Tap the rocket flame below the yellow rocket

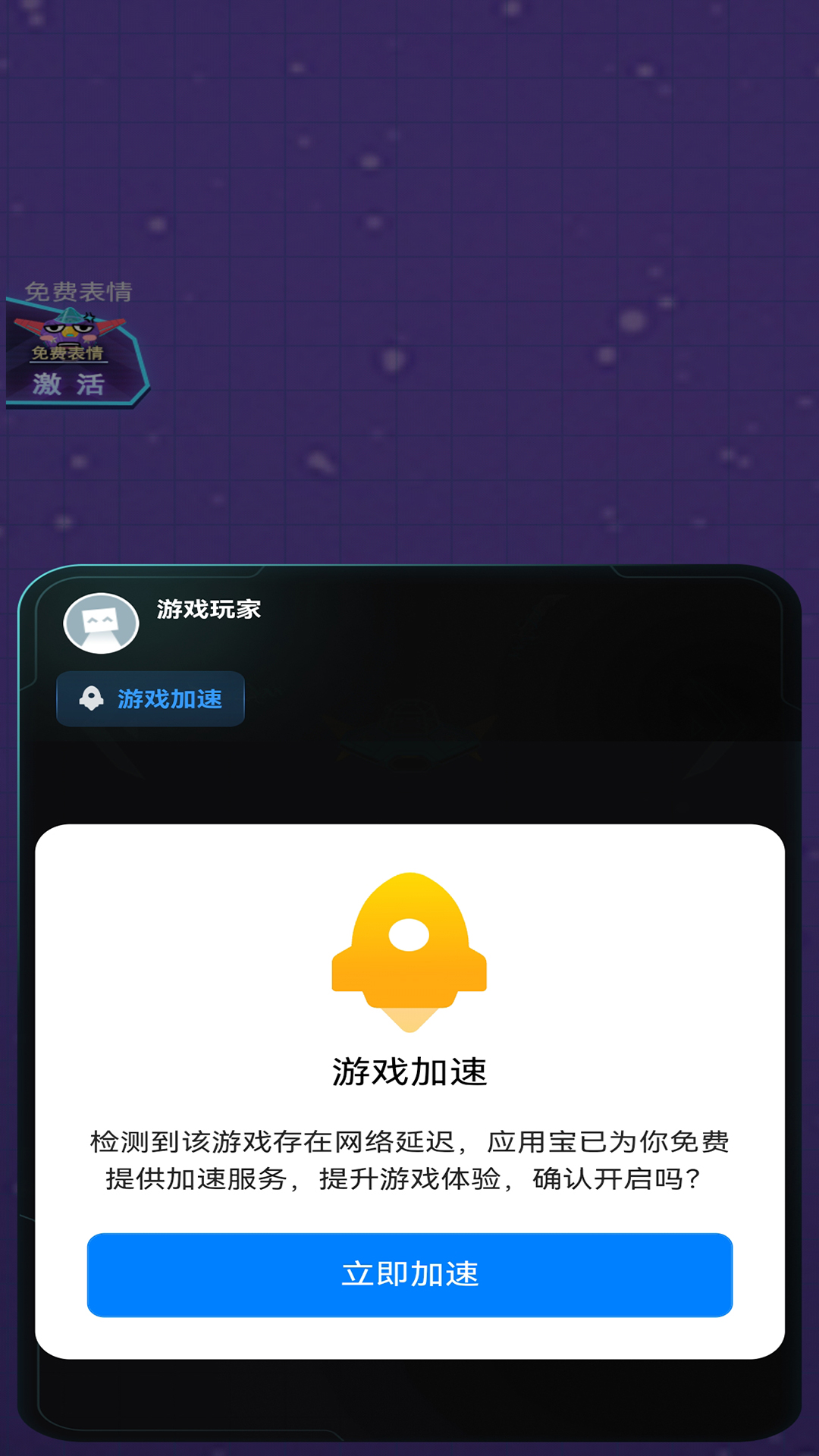pos(409,1016)
